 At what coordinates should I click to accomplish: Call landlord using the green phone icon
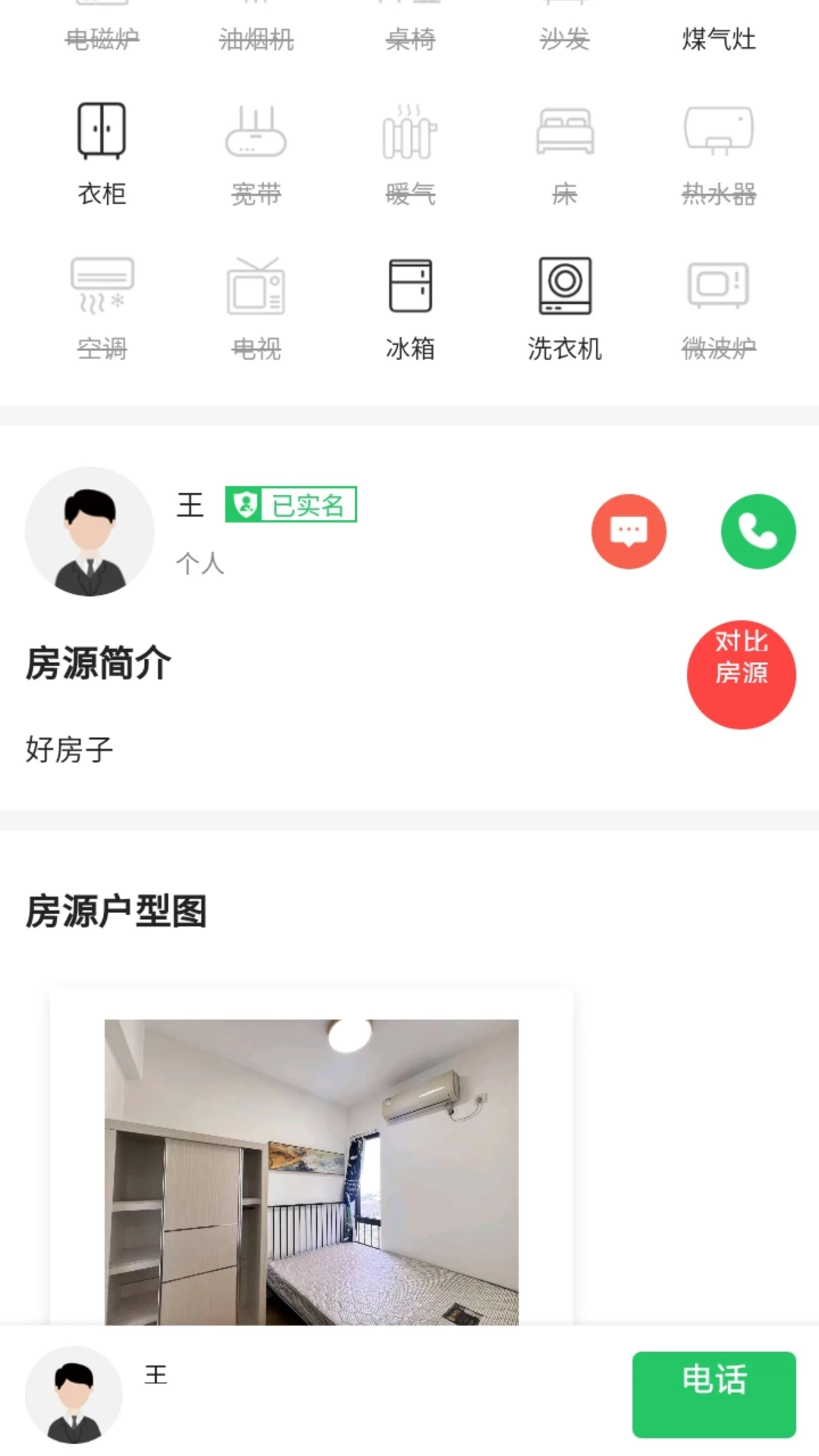[x=758, y=532]
